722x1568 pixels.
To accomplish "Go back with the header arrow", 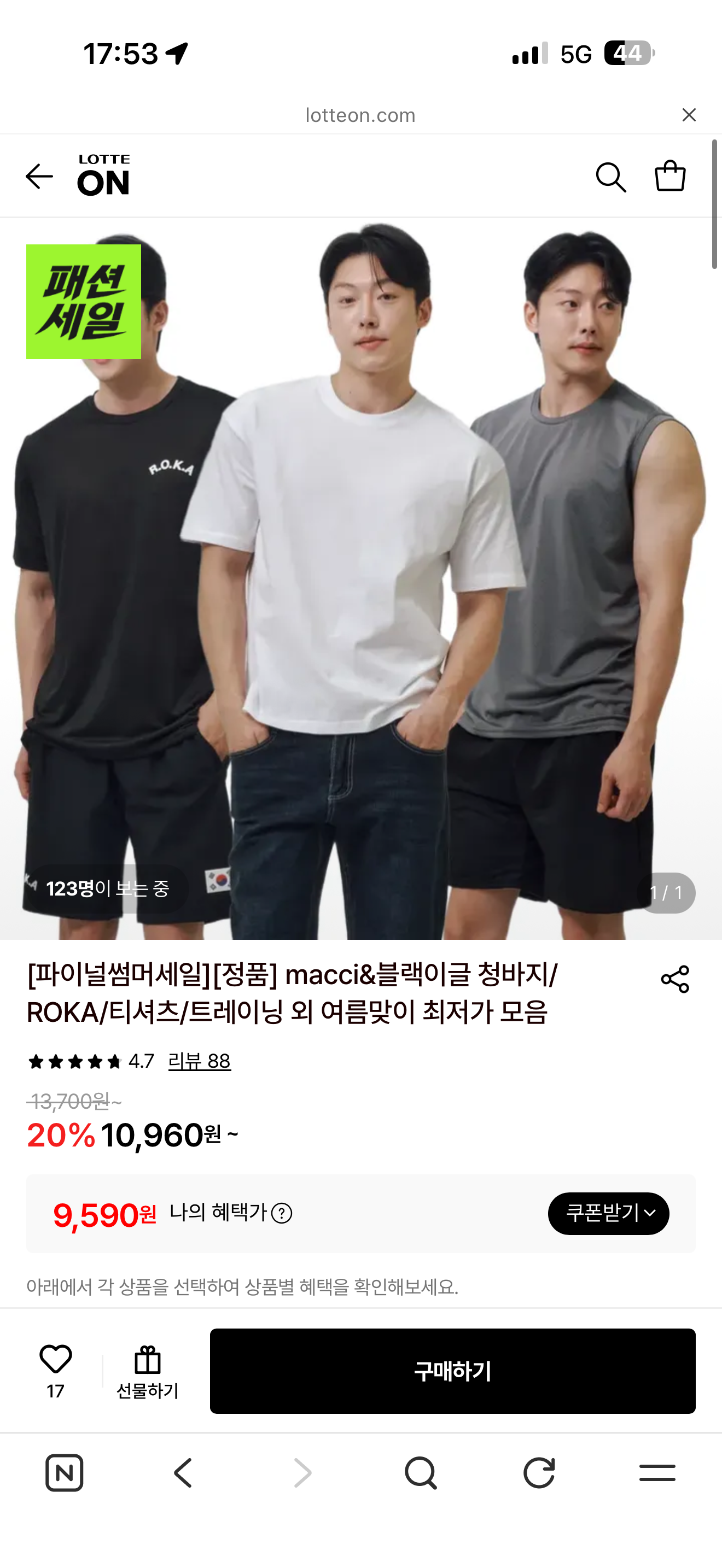I will pyautogui.click(x=39, y=177).
